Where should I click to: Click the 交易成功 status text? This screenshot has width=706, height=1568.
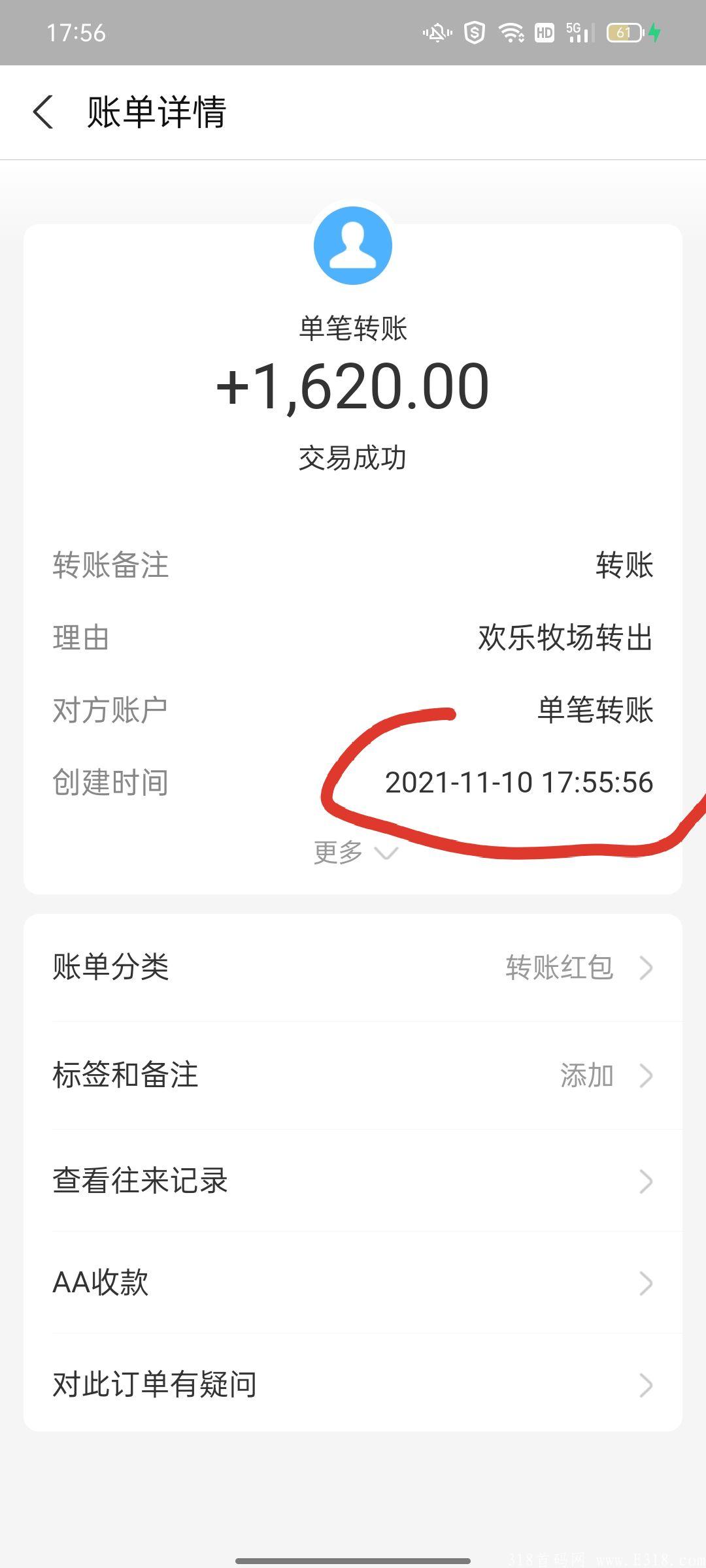[x=353, y=458]
